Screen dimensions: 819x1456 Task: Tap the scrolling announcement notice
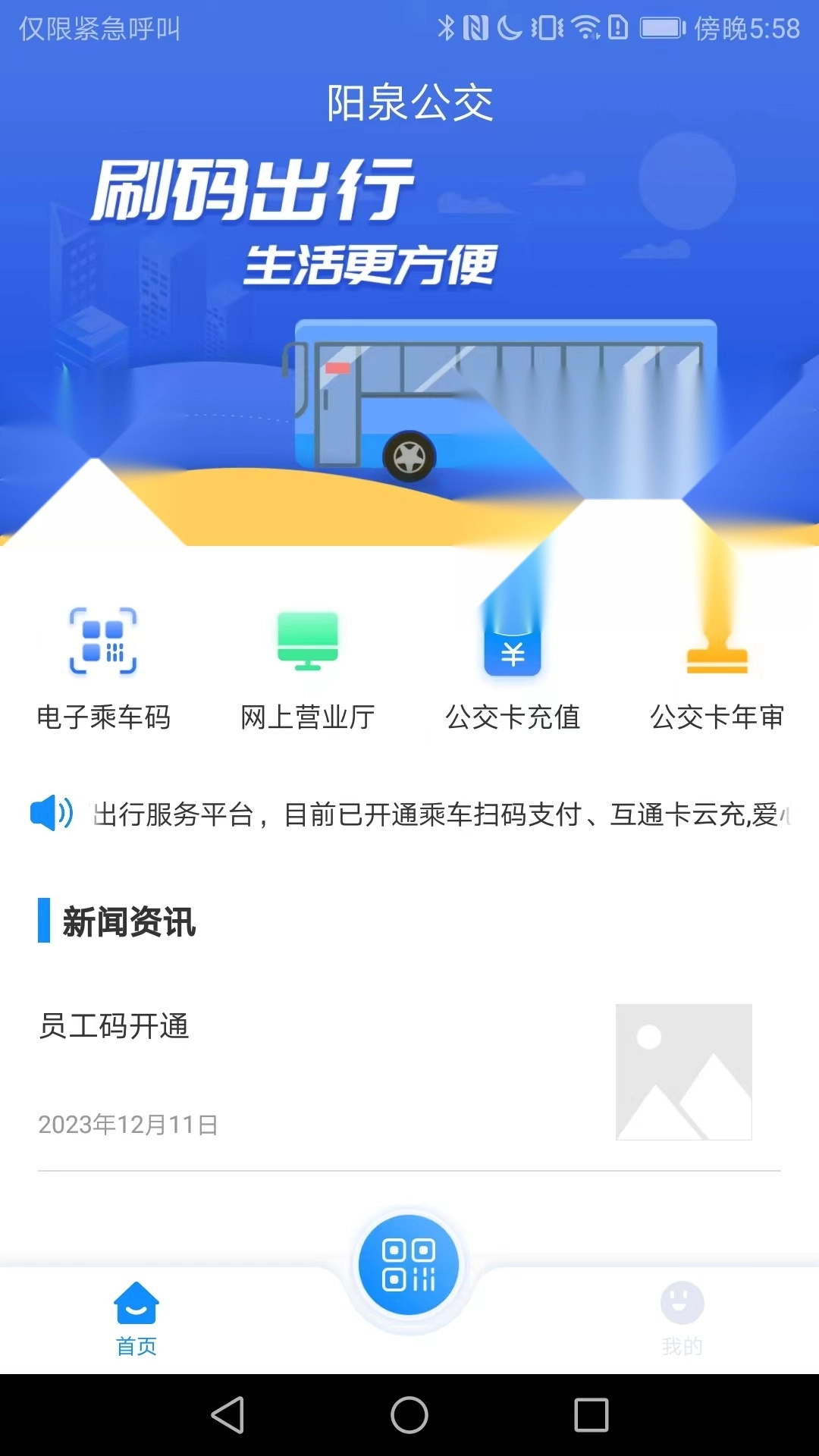(x=440, y=814)
